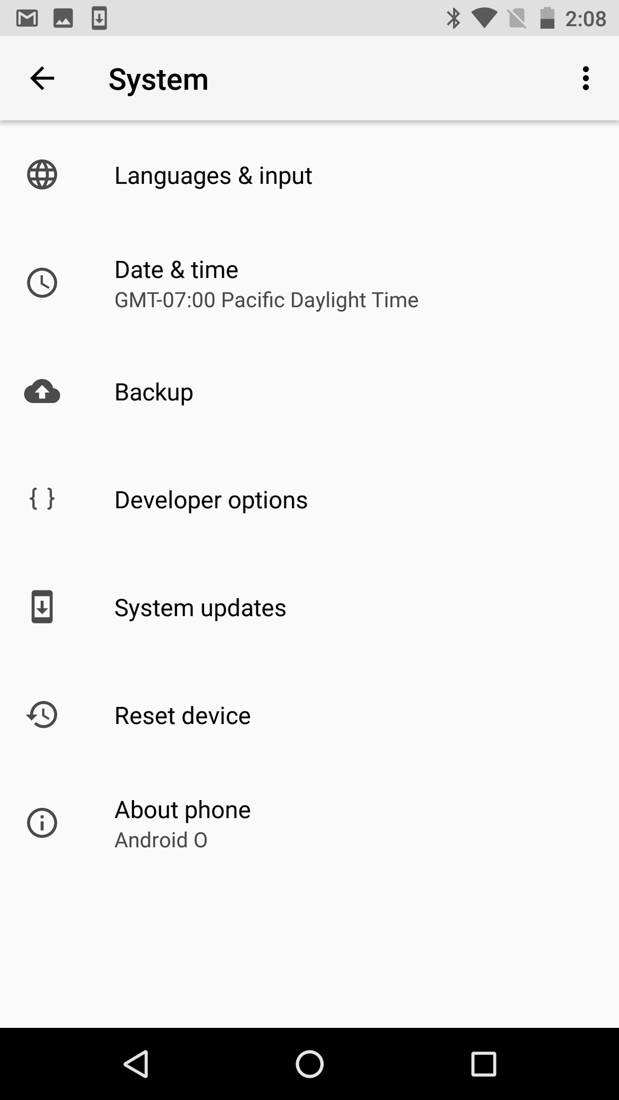View About phone details

click(182, 823)
